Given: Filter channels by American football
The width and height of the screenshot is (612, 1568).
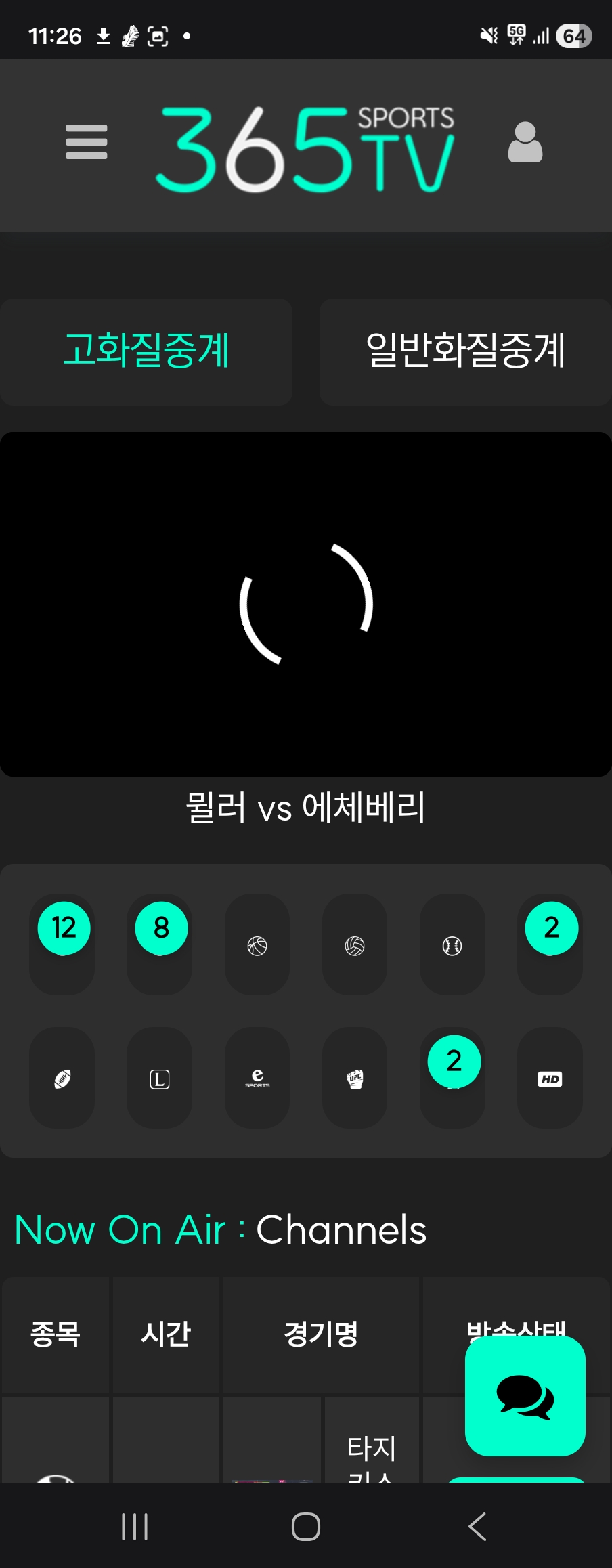Looking at the screenshot, I should 62,1078.
